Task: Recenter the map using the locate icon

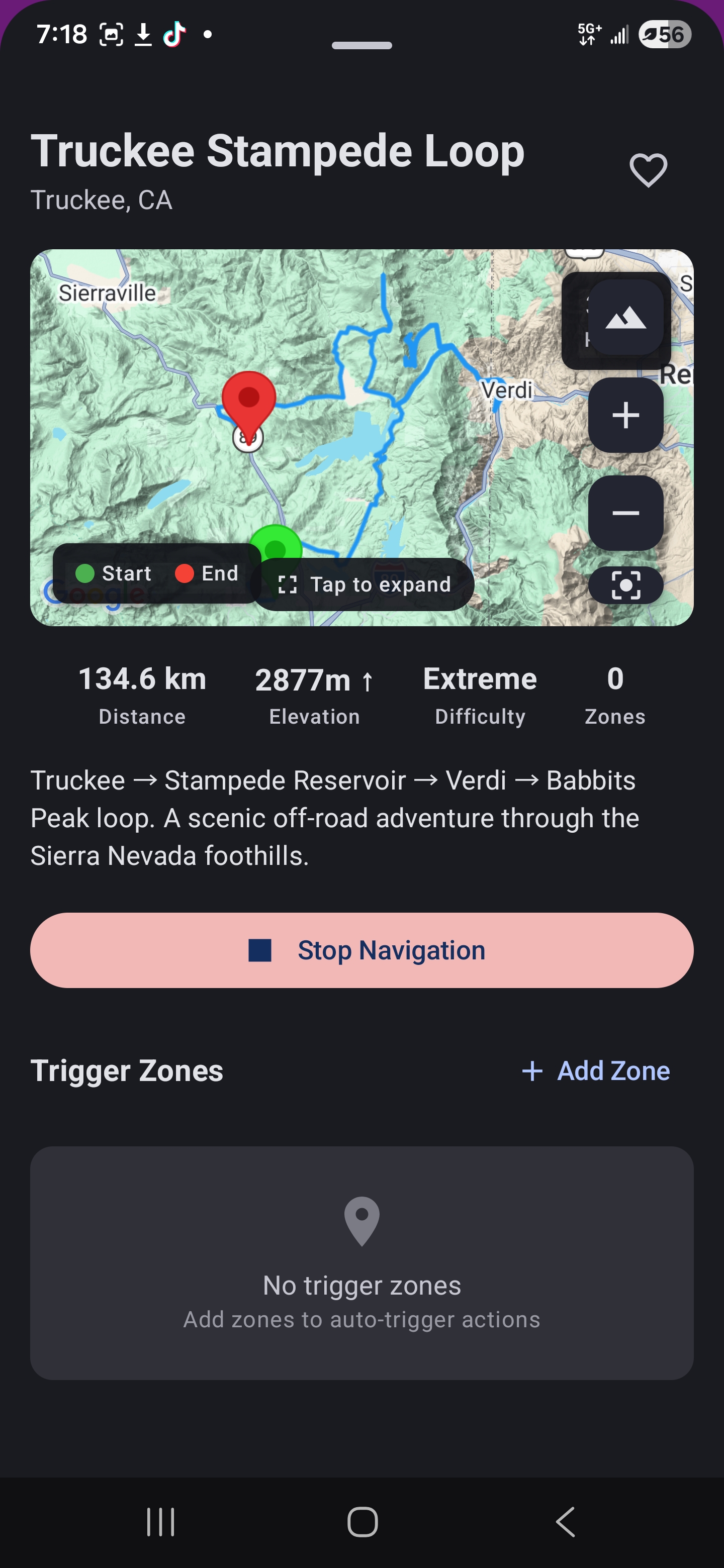Action: (626, 584)
